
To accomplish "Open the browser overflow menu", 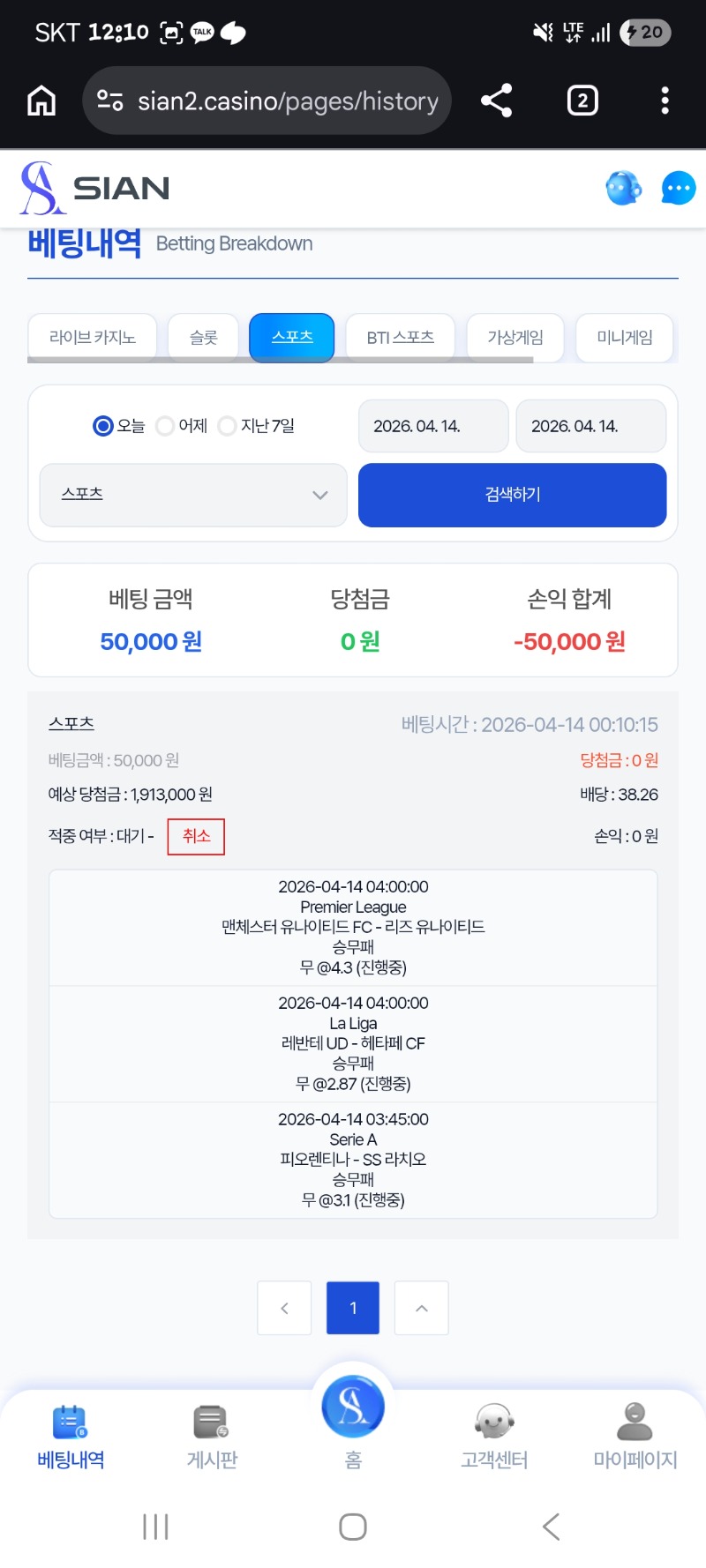I will [x=665, y=101].
